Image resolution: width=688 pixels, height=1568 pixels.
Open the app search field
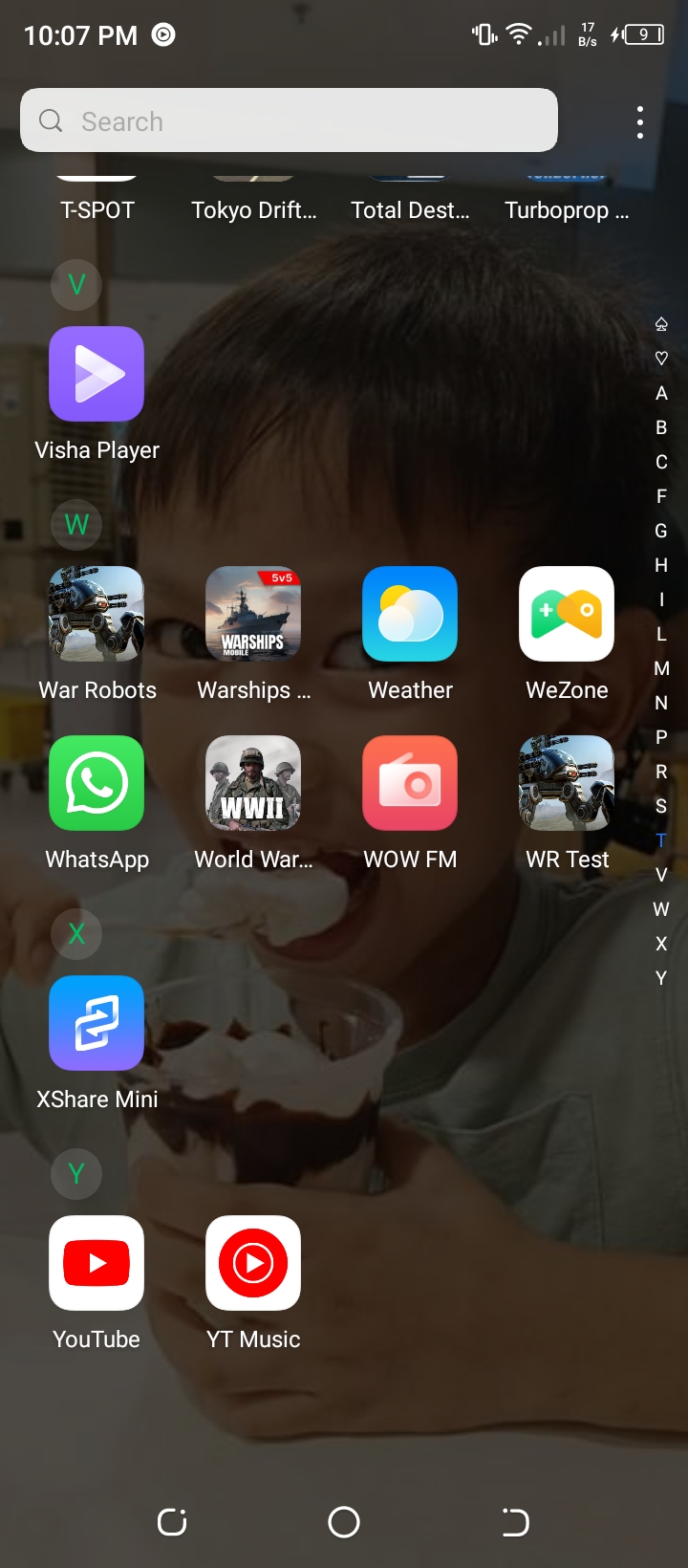click(287, 120)
